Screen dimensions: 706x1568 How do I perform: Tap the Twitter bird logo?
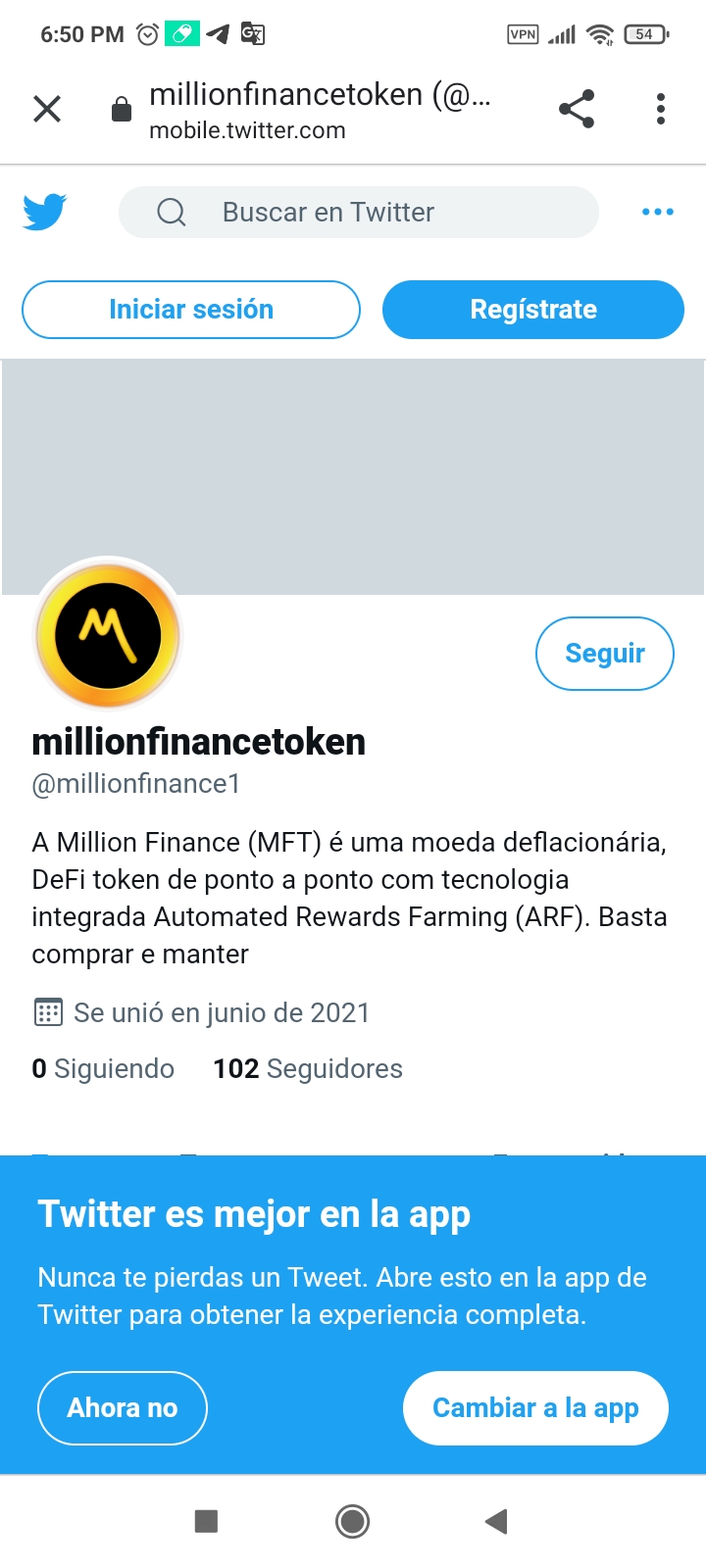(45, 212)
